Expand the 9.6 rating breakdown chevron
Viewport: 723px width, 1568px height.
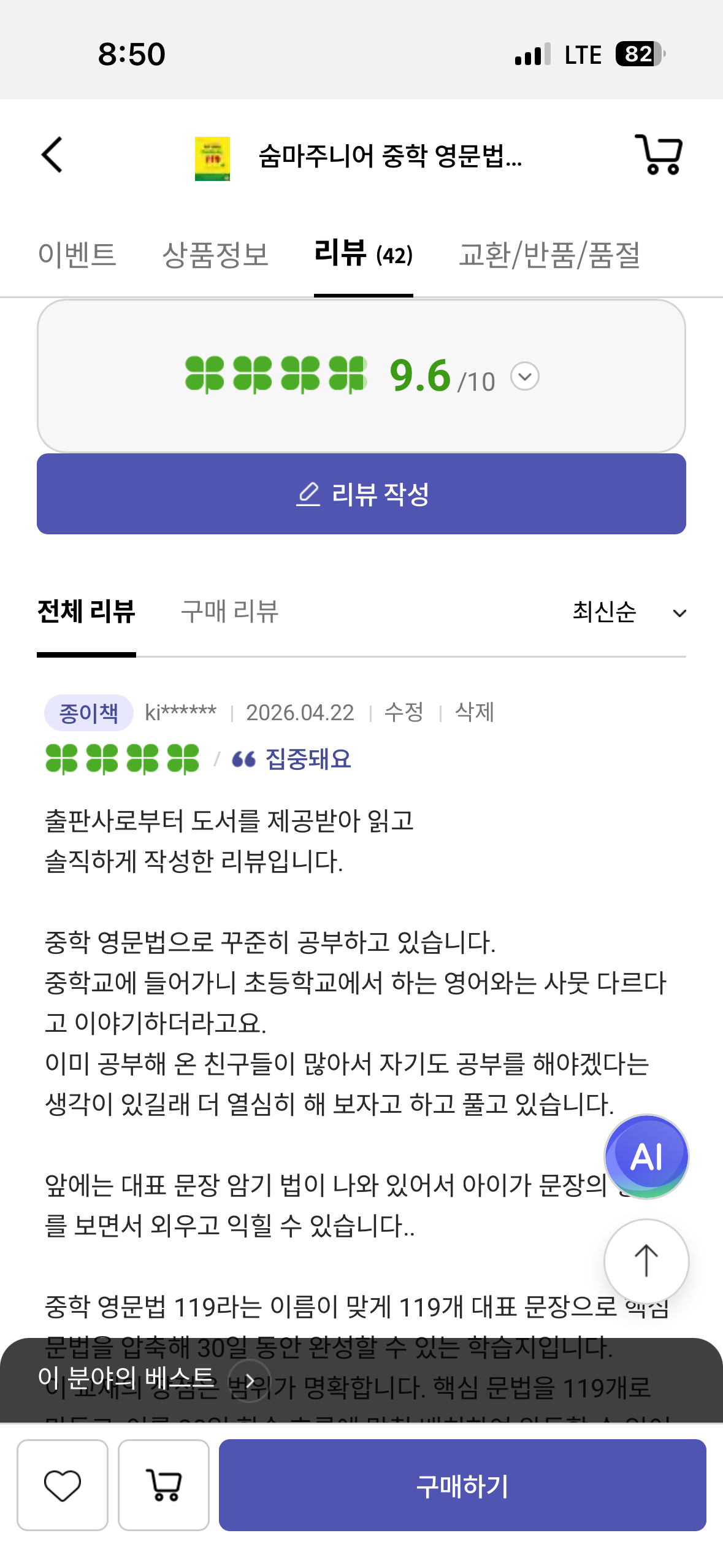pyautogui.click(x=525, y=377)
